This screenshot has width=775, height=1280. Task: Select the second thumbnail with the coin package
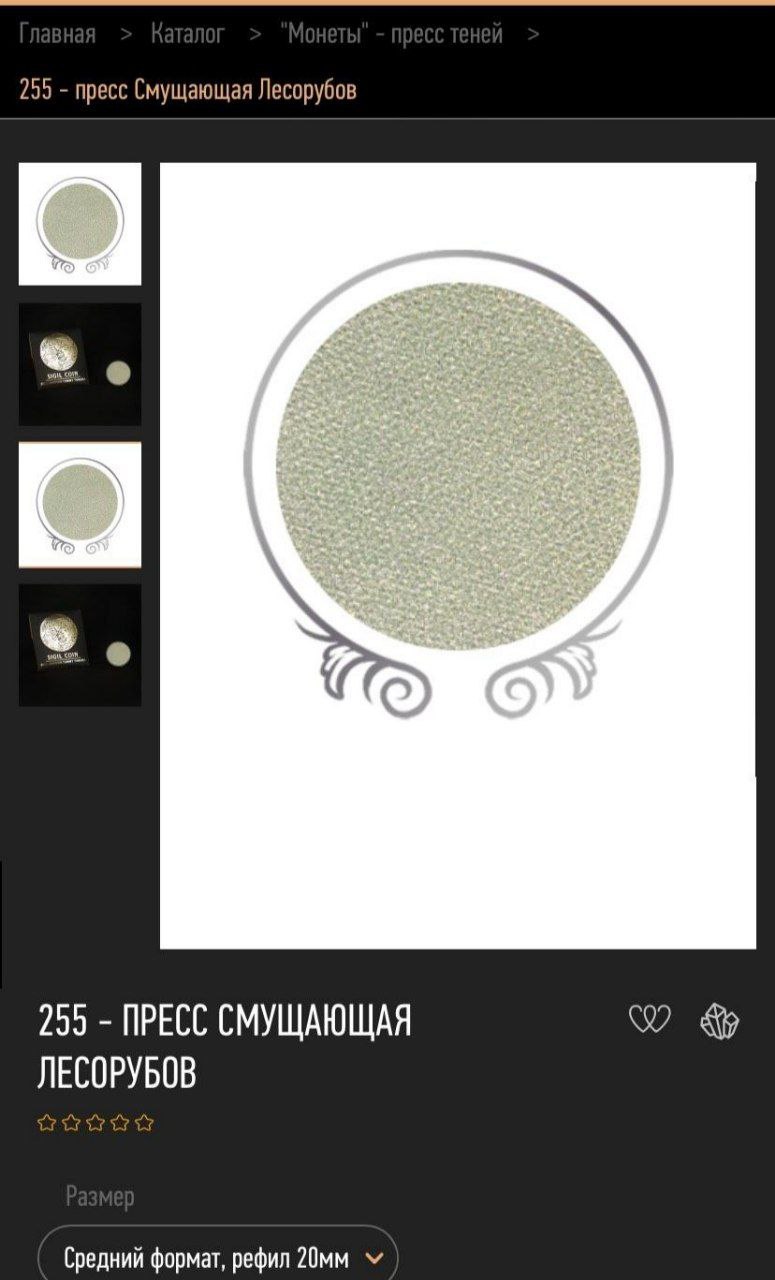tap(80, 365)
